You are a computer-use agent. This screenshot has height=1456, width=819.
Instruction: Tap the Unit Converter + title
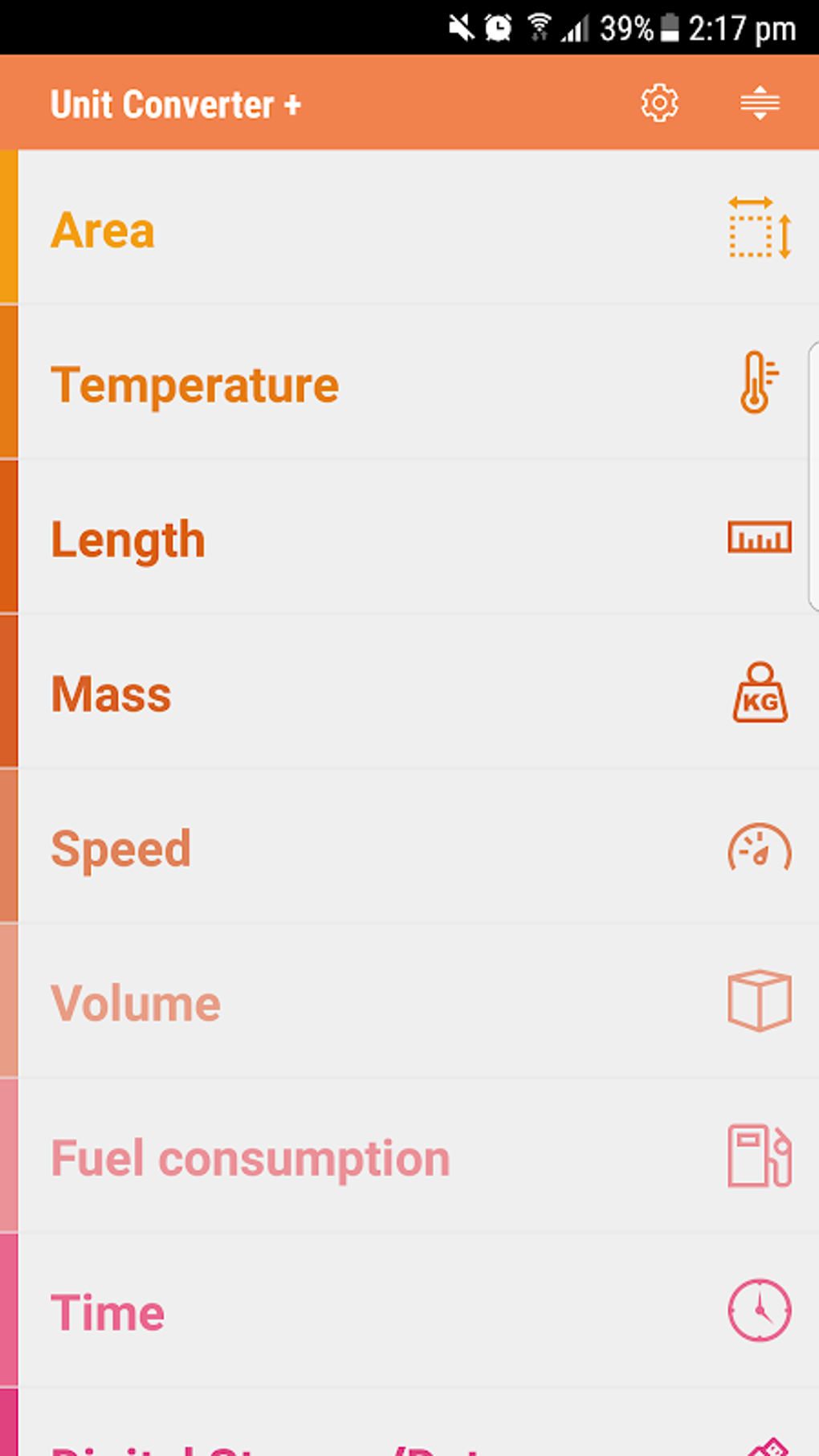pyautogui.click(x=177, y=103)
